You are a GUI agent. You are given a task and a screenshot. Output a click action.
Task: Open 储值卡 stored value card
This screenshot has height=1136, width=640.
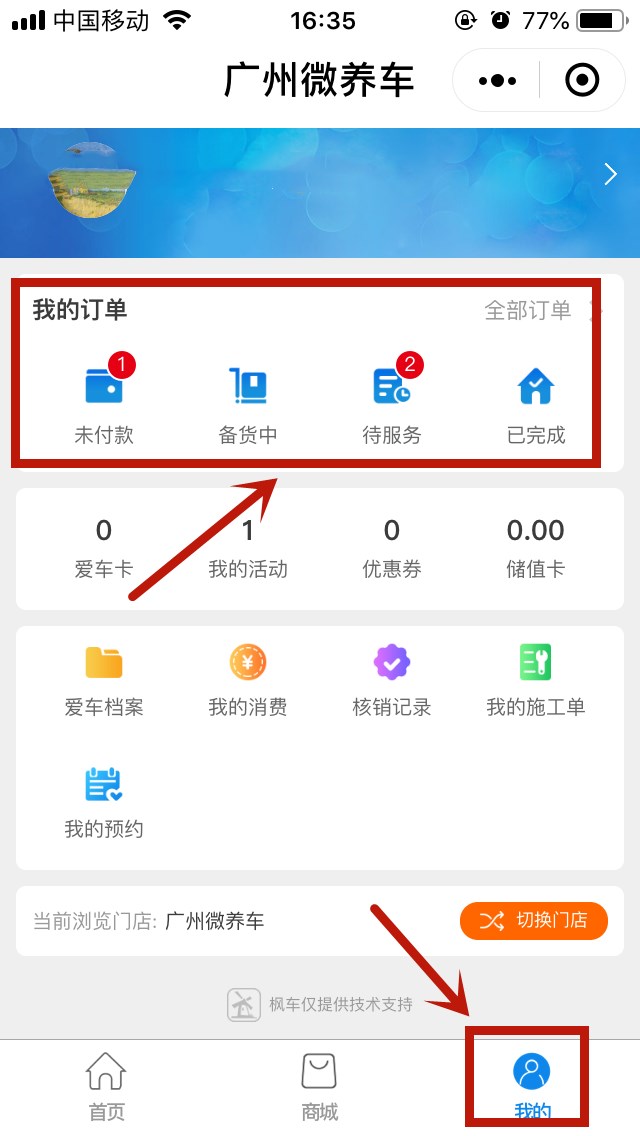point(536,548)
